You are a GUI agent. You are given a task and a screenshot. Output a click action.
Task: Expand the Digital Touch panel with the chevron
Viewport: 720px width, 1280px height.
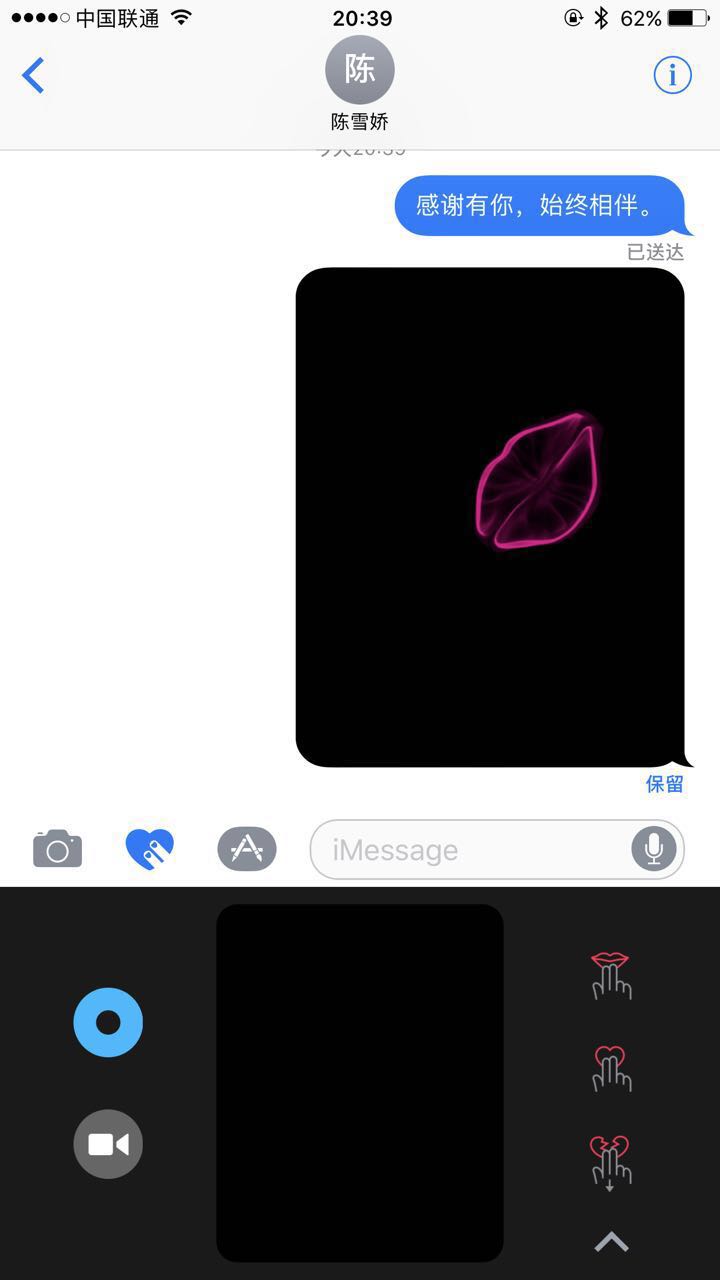click(x=611, y=1242)
